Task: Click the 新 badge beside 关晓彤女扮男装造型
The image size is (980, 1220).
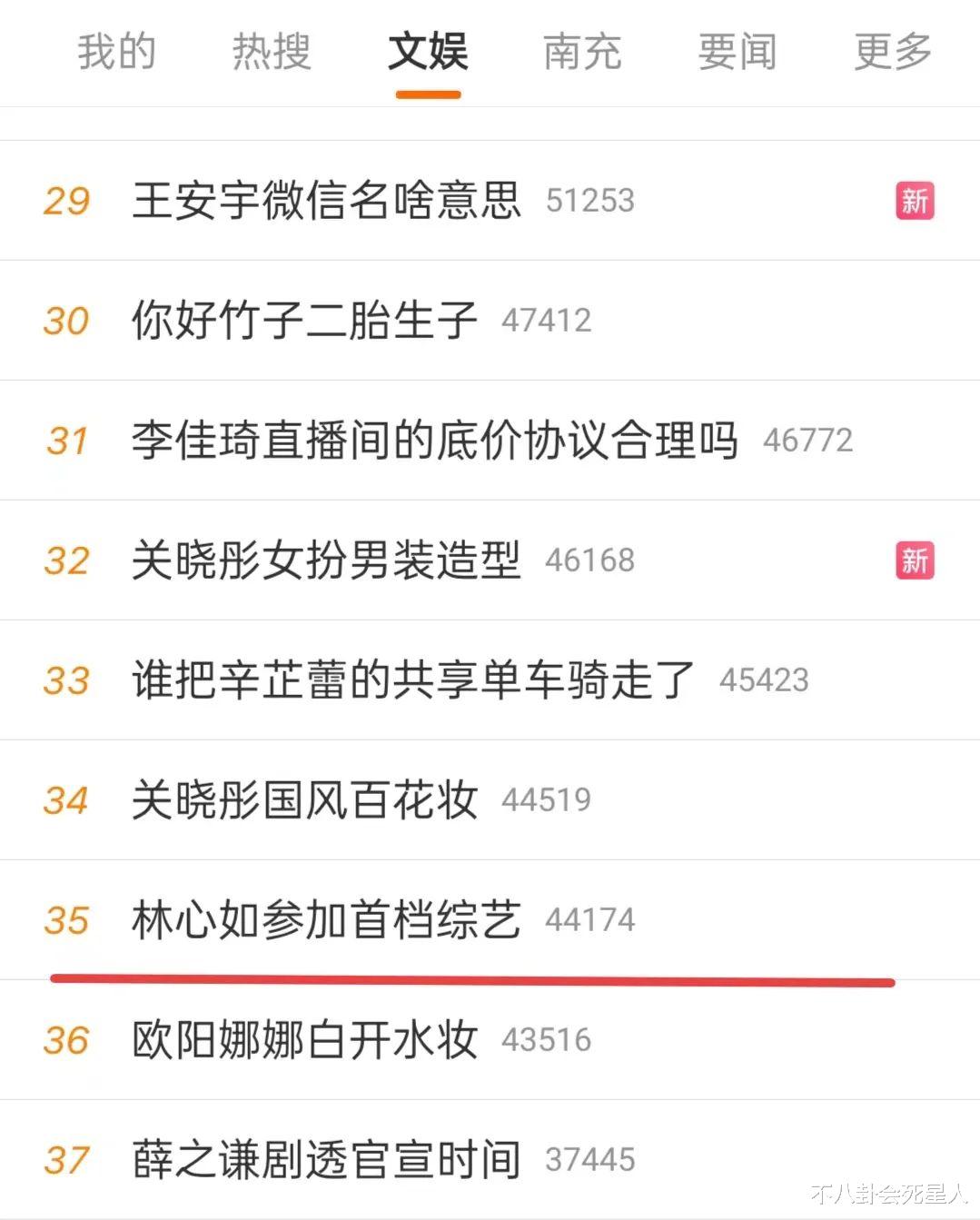Action: 916,562
